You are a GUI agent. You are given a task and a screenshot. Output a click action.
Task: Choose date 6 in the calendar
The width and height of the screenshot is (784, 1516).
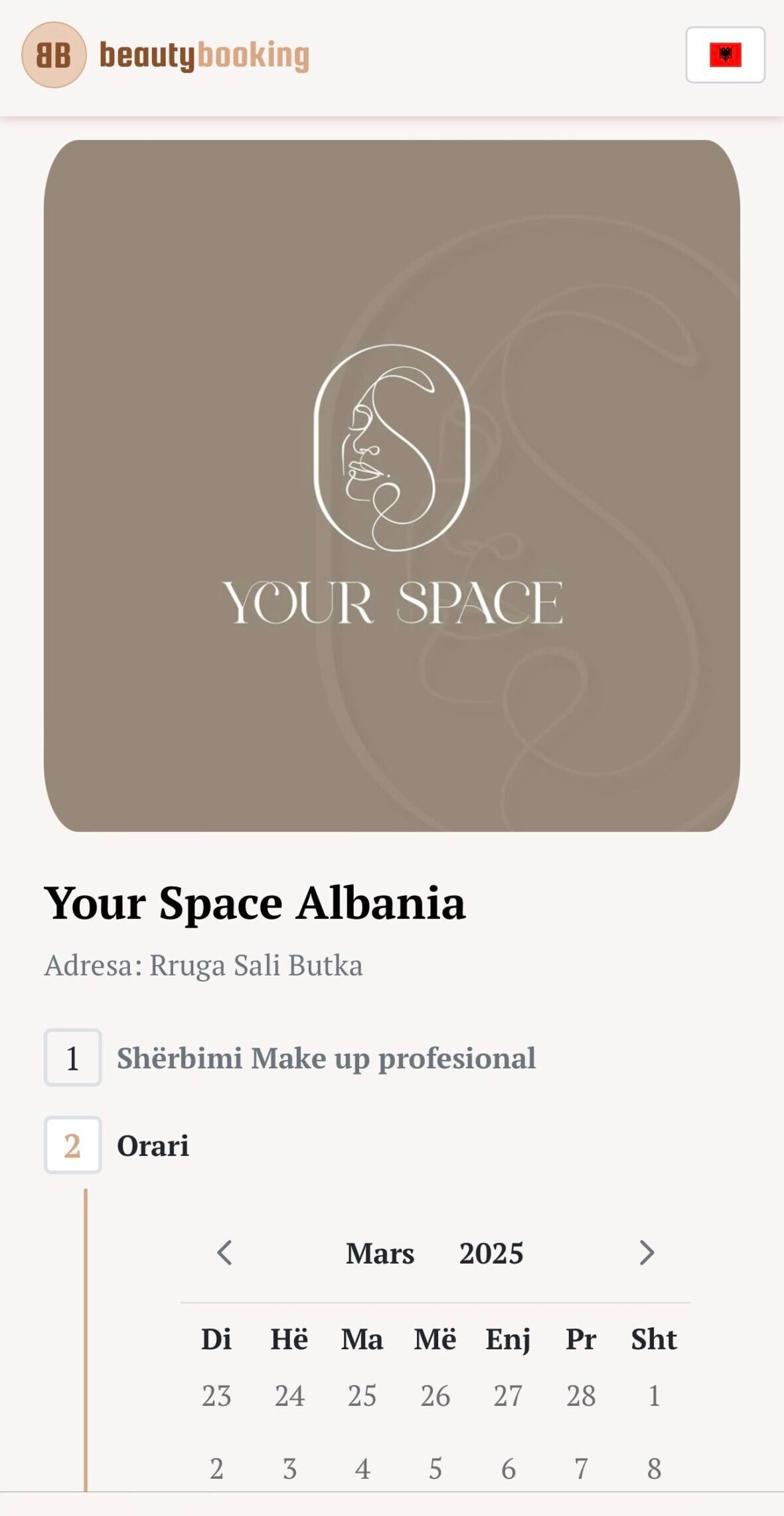(x=509, y=1468)
